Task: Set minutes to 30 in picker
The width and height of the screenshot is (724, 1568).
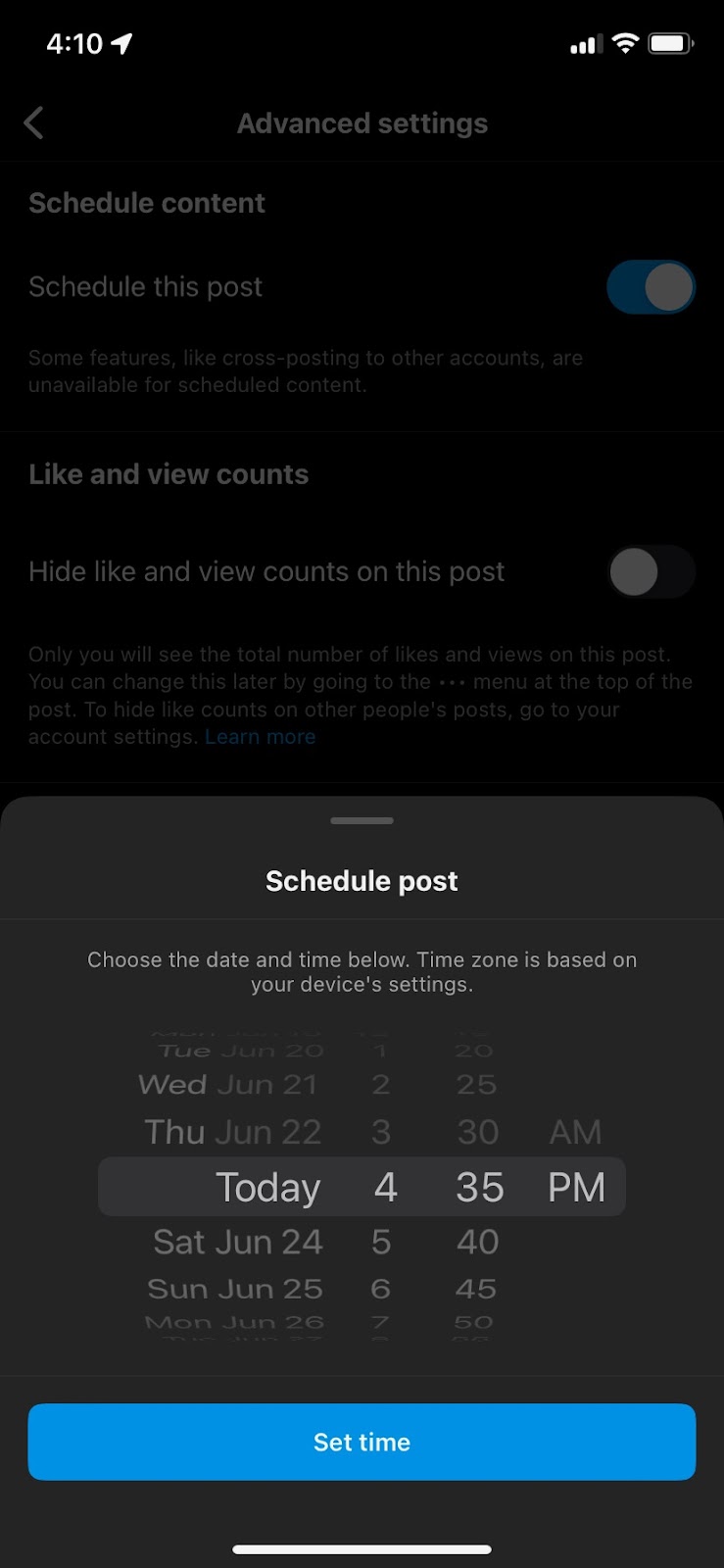Action: (x=477, y=1132)
